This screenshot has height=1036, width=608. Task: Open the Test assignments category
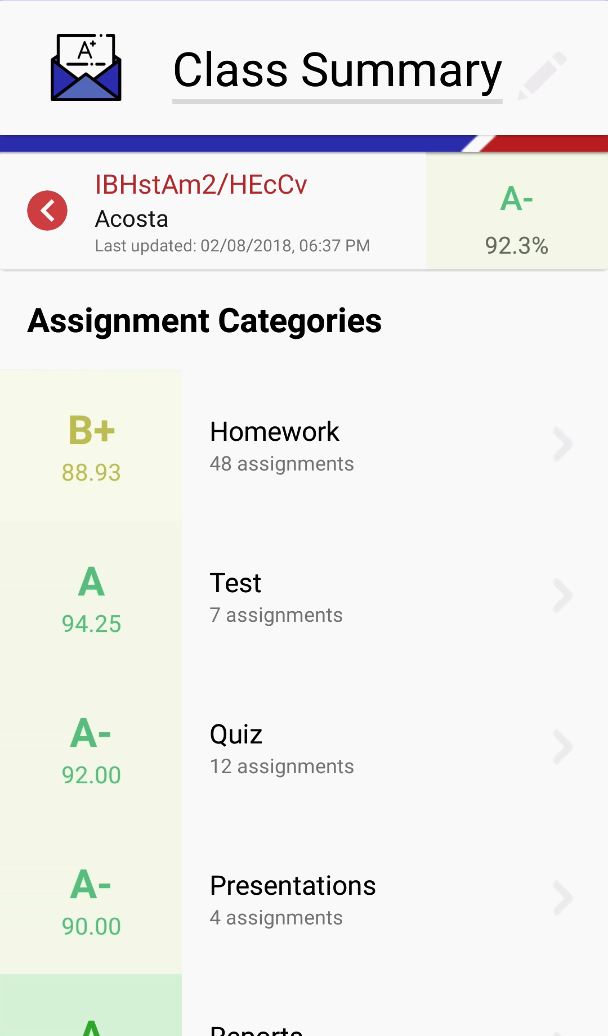click(x=304, y=596)
